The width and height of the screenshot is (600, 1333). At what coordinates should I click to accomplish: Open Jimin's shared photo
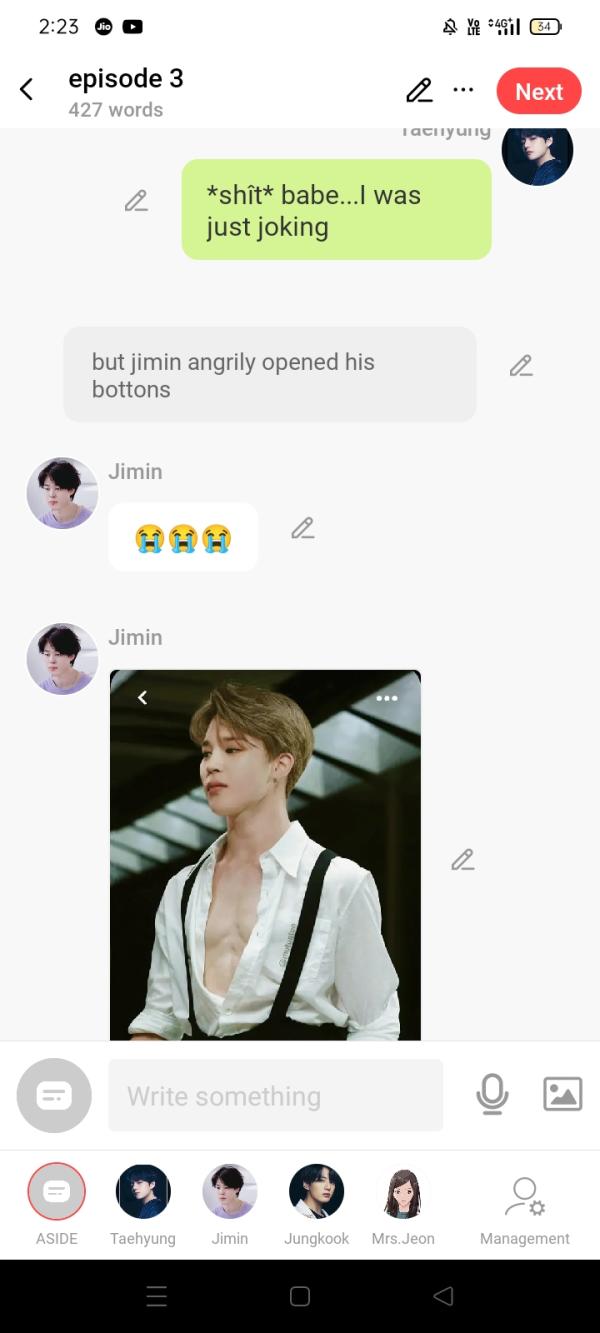coord(265,855)
